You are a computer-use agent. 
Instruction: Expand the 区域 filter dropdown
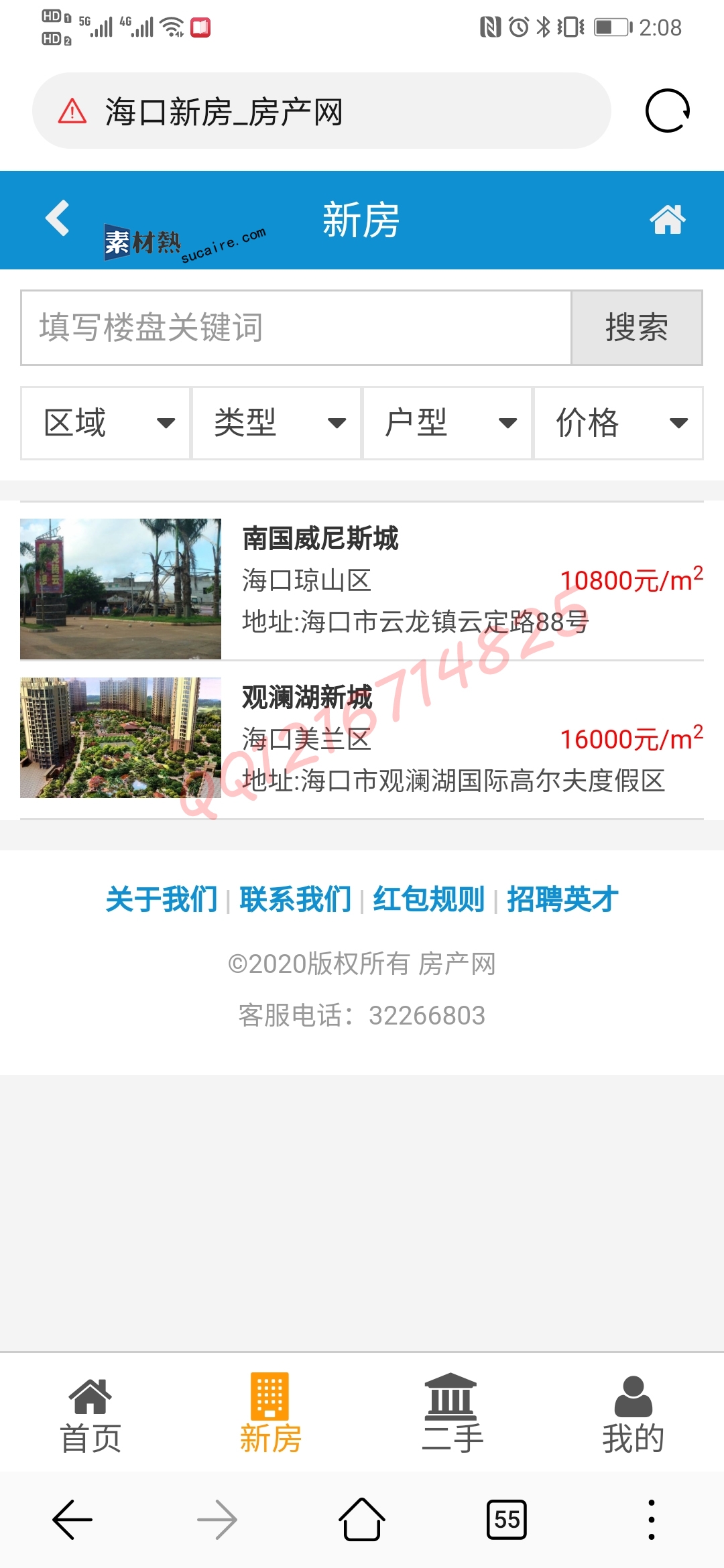coord(105,423)
